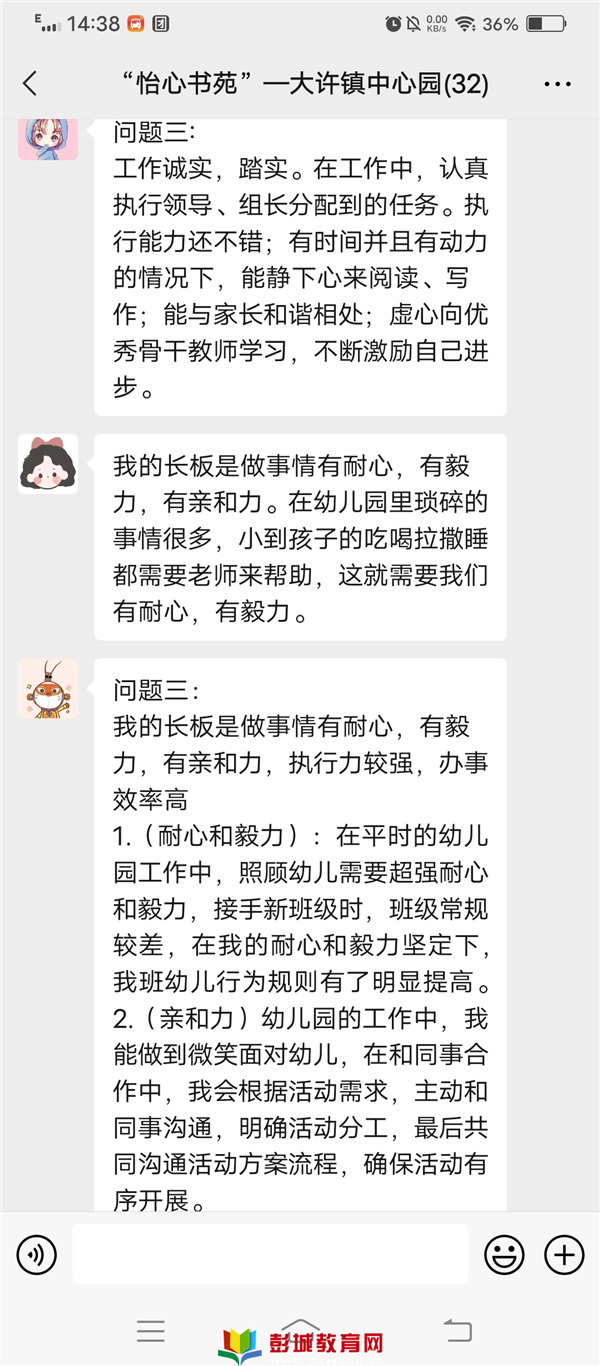Tap the message text field
The height and width of the screenshot is (1366, 600).
pos(270,1254)
